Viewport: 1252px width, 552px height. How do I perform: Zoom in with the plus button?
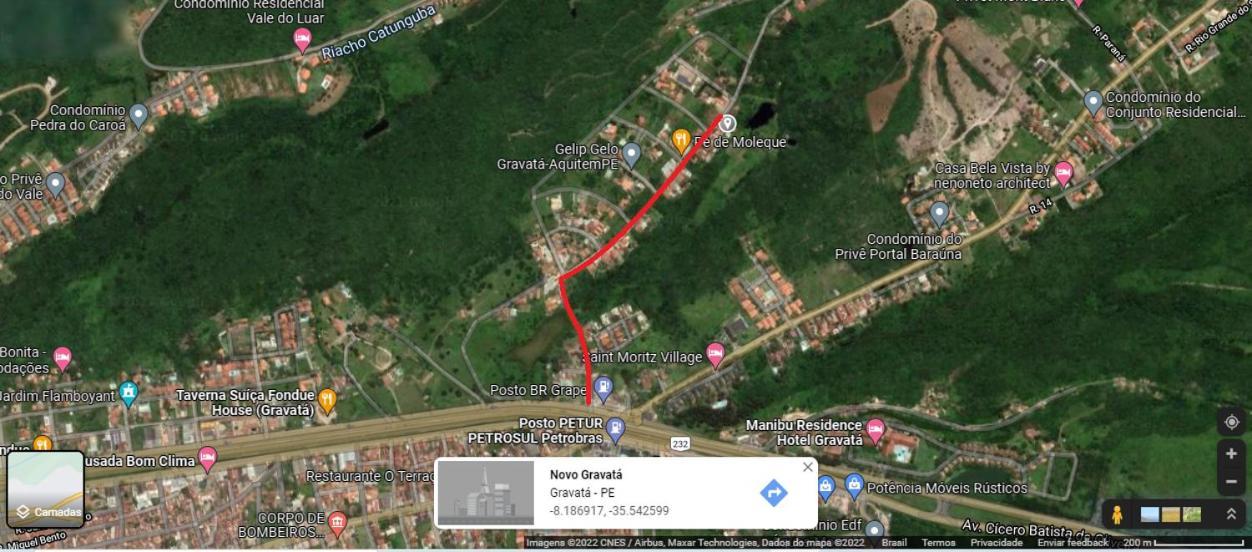tap(1231, 454)
